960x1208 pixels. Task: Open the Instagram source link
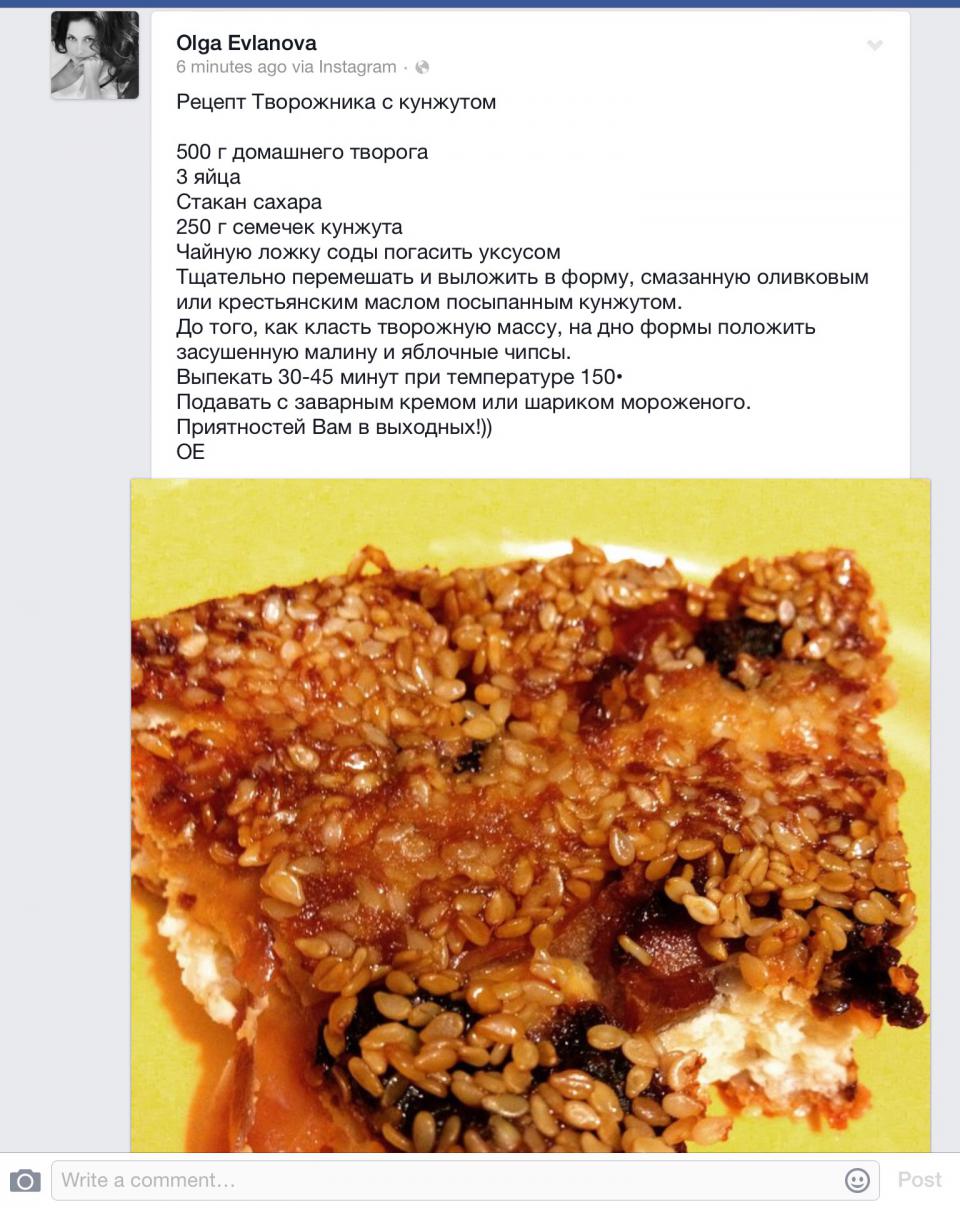(x=357, y=67)
